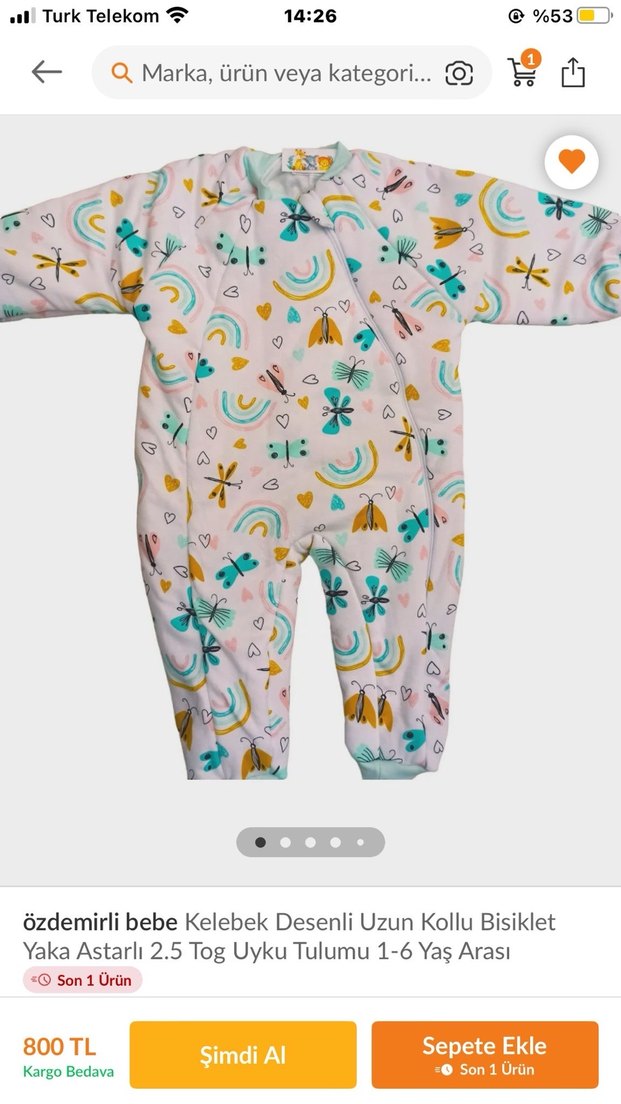
Task: Share this product
Action: click(573, 72)
